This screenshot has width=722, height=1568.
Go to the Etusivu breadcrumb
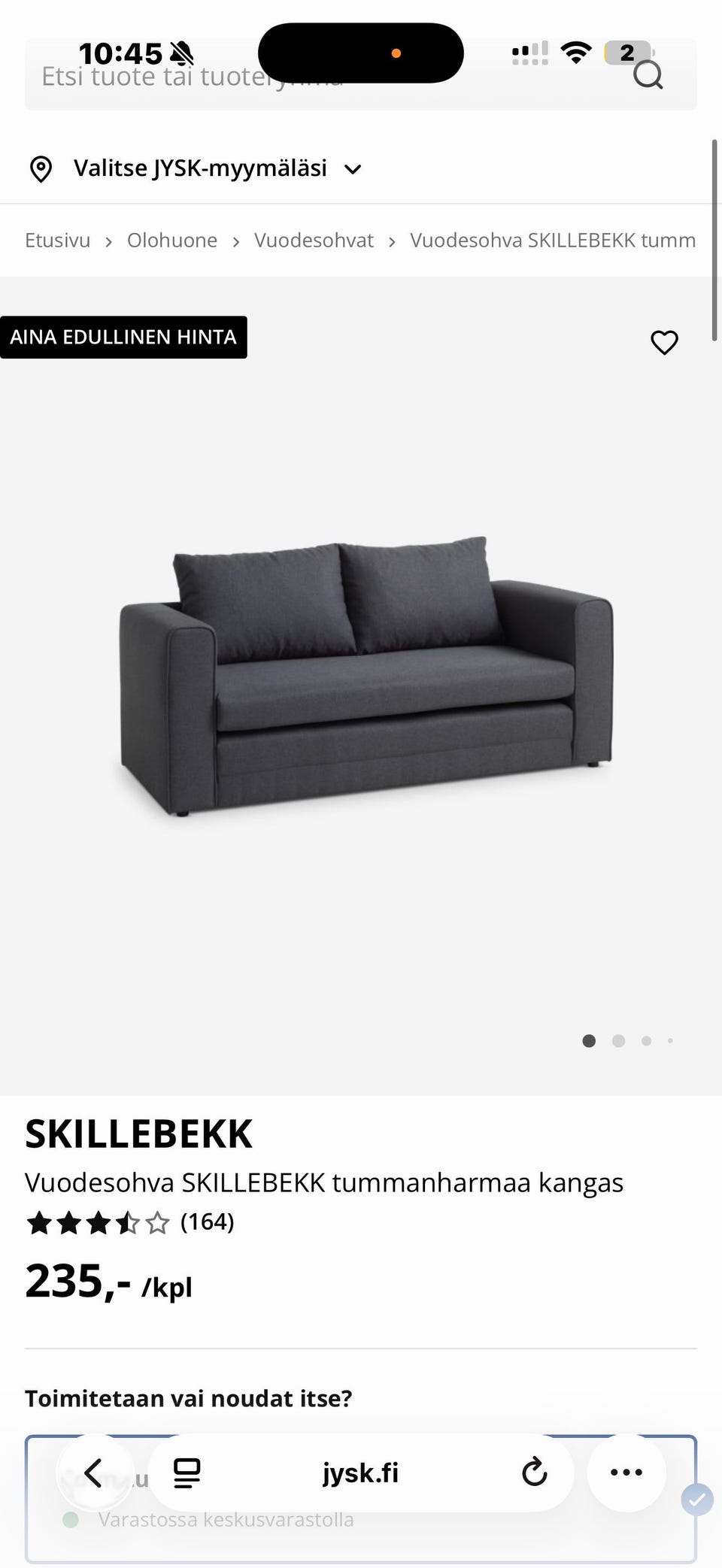point(57,241)
